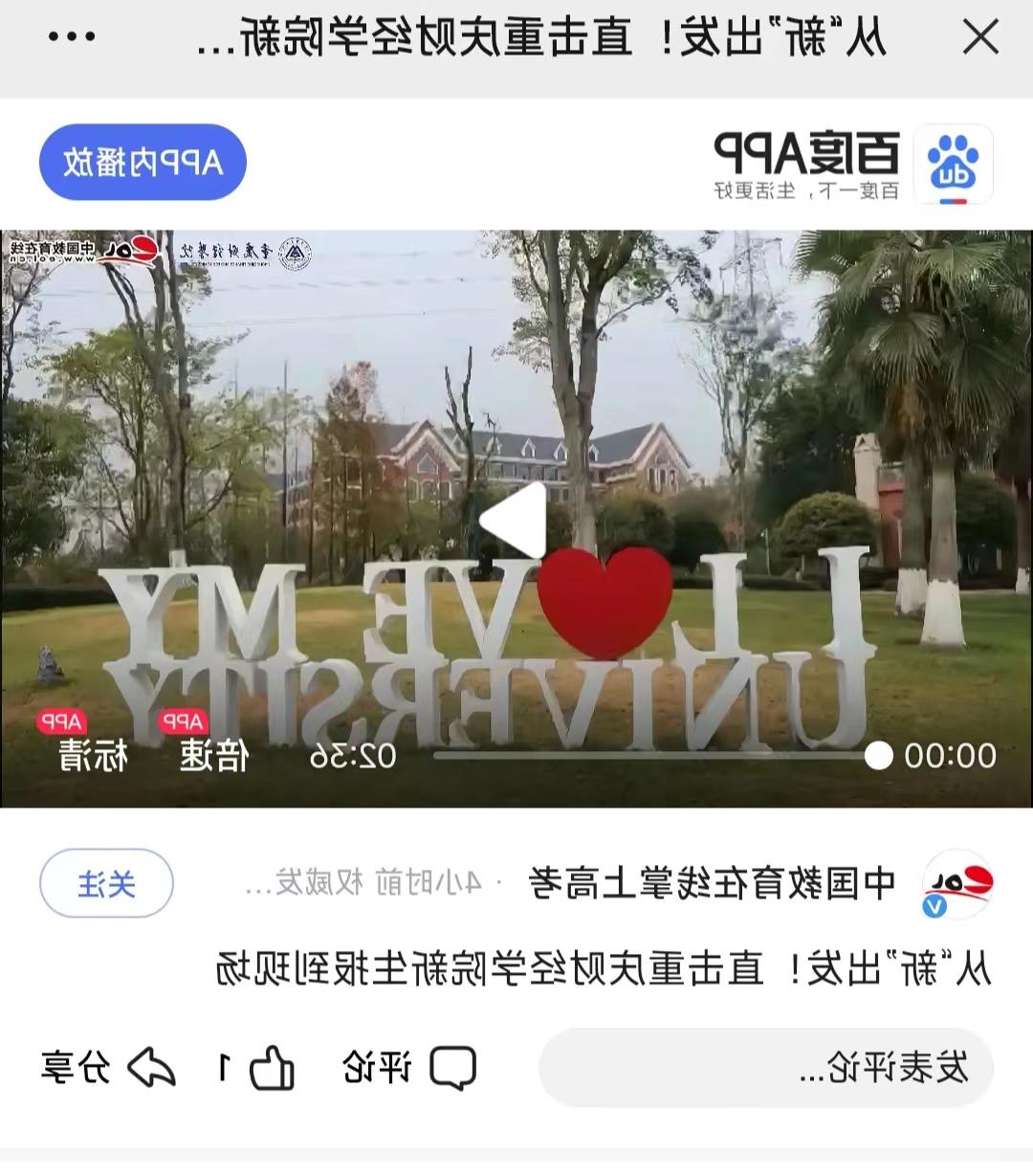Close the page with the X icon
The height and width of the screenshot is (1176, 1033).
tap(980, 39)
